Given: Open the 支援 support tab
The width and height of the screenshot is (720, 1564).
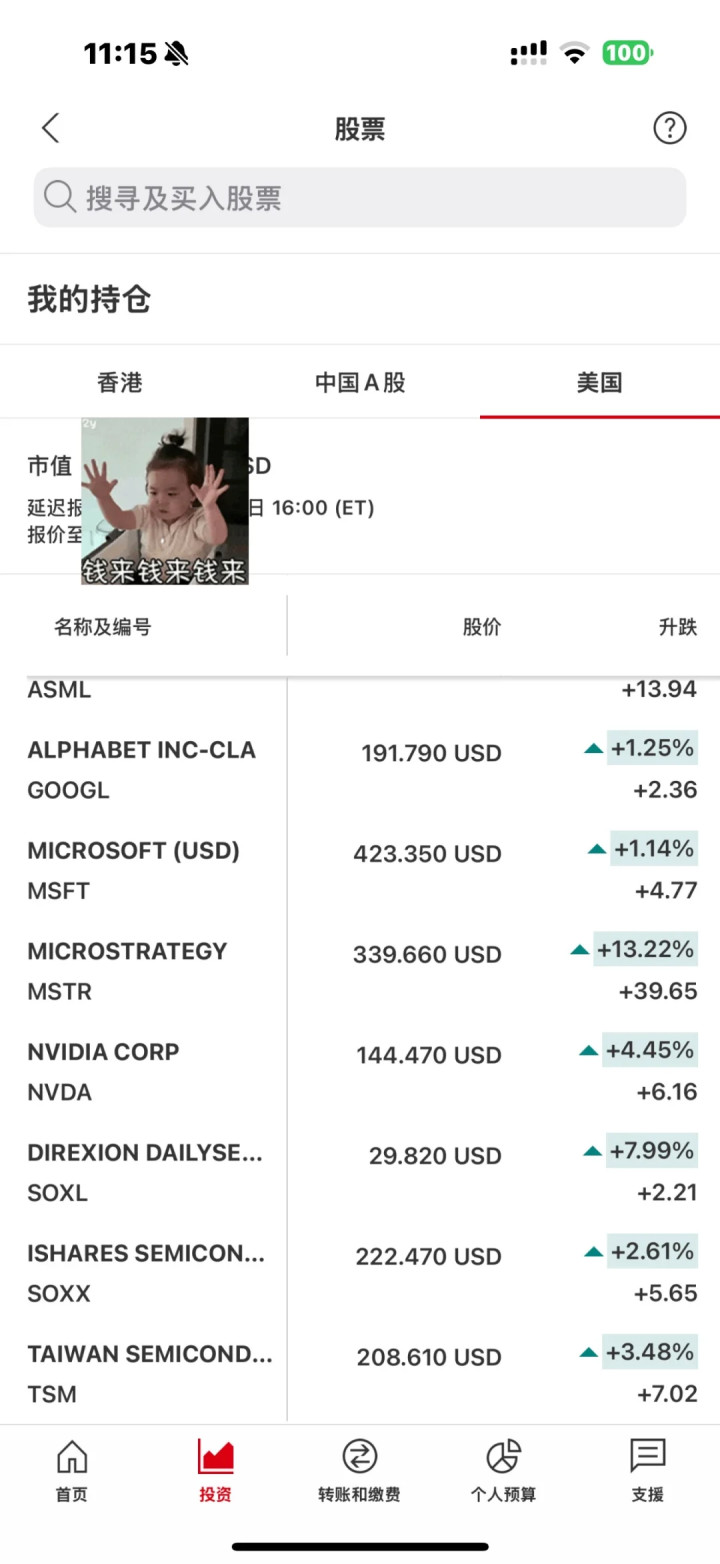Looking at the screenshot, I should 648,1470.
